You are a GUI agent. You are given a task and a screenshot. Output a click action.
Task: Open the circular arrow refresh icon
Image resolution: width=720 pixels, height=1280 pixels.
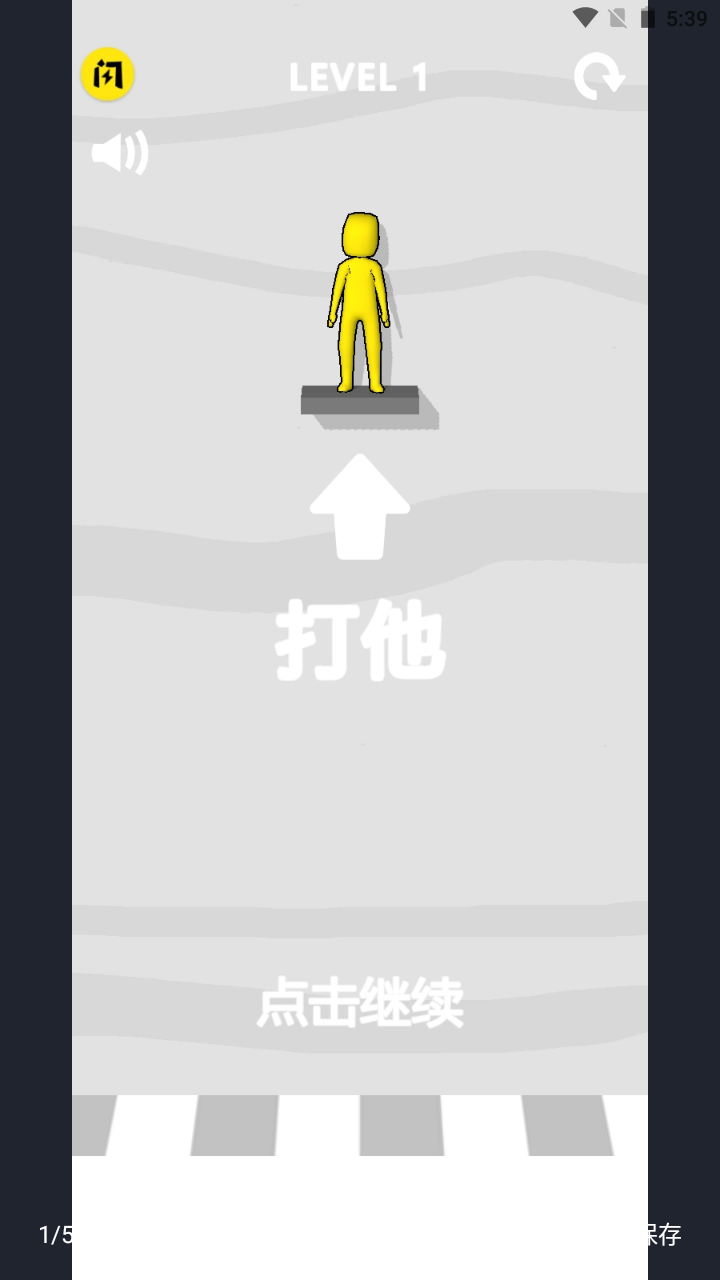pyautogui.click(x=600, y=75)
